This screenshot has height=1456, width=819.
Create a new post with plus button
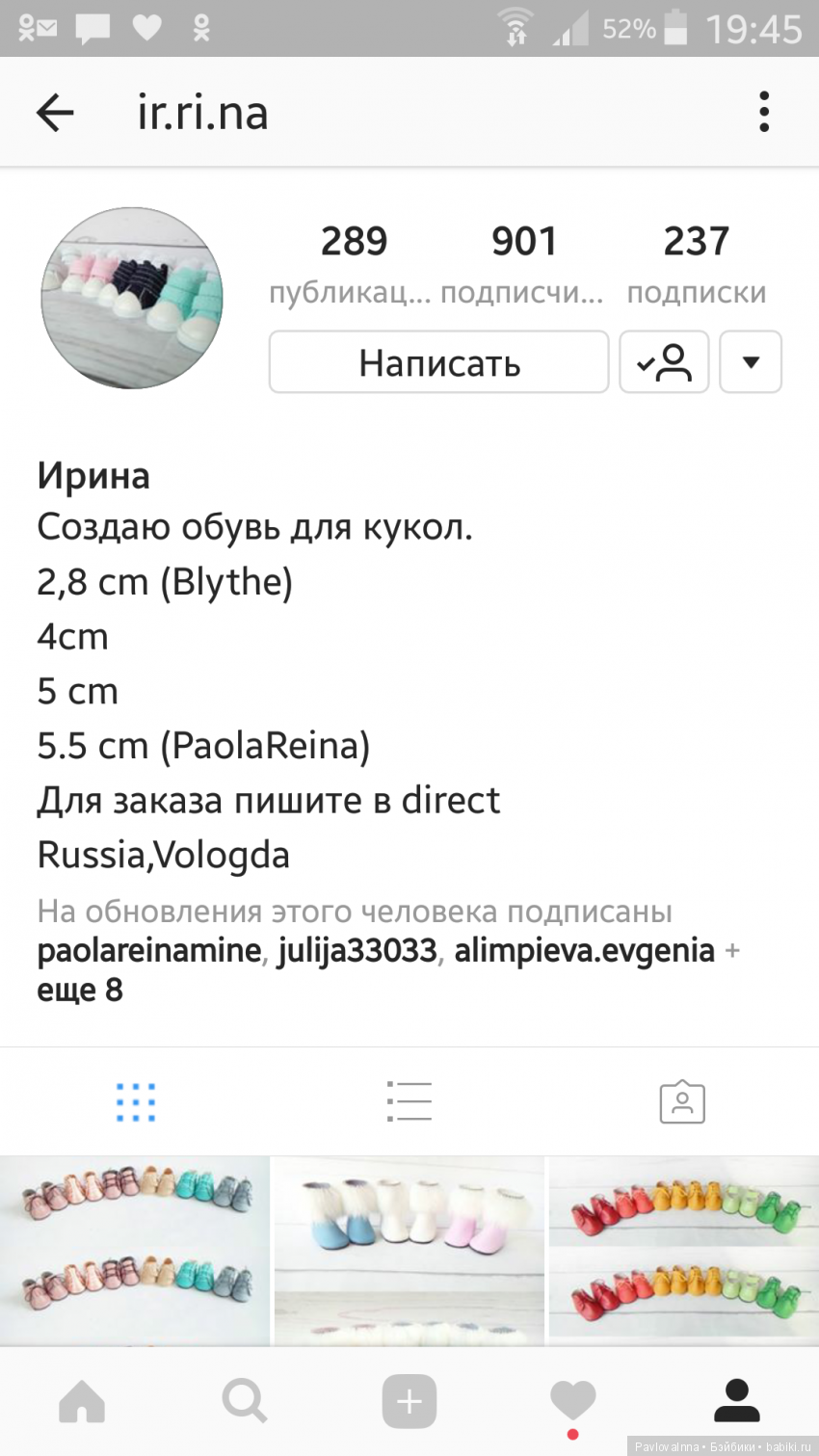tap(409, 1401)
